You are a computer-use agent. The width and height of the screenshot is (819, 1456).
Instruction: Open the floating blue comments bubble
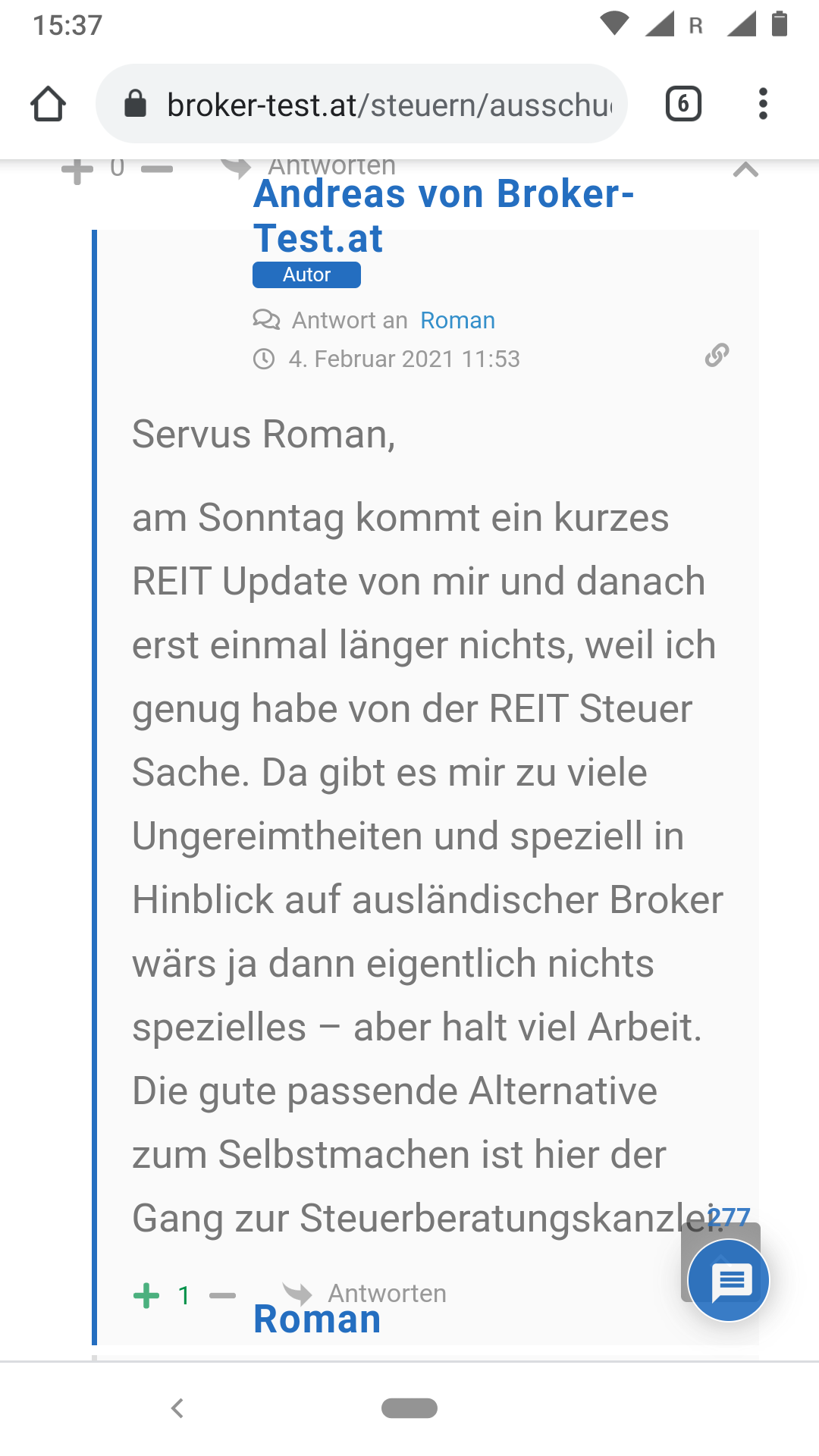click(x=729, y=1280)
